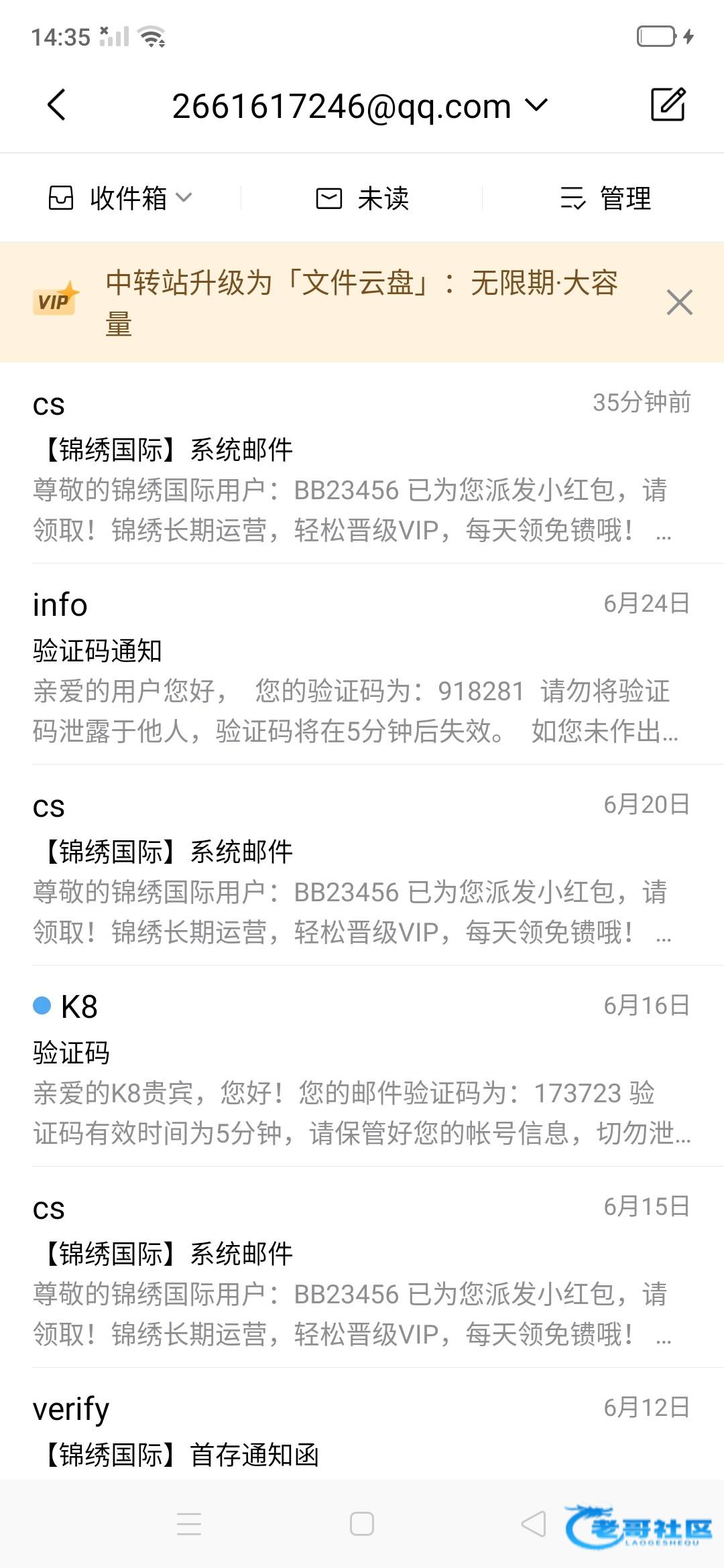Open the verify 首存通知函 email

(x=362, y=1425)
